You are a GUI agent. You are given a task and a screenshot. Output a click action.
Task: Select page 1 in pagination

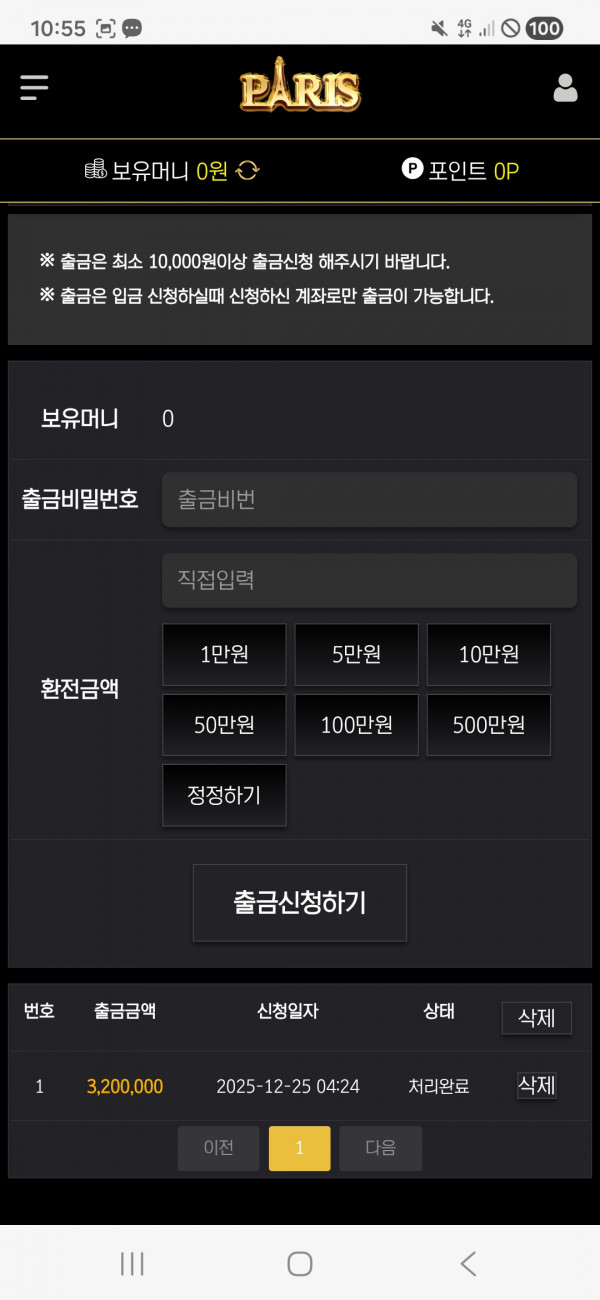click(299, 1148)
